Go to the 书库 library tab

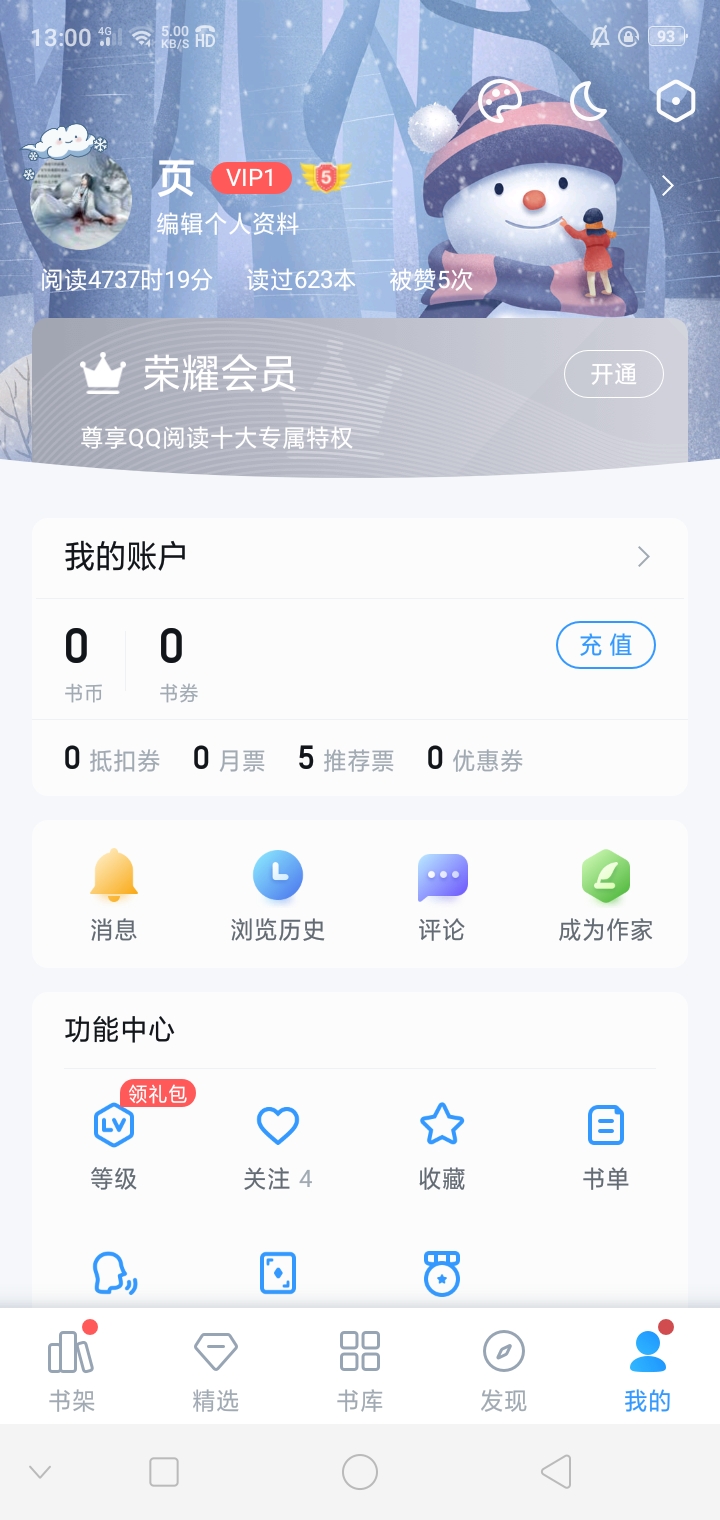360,1368
